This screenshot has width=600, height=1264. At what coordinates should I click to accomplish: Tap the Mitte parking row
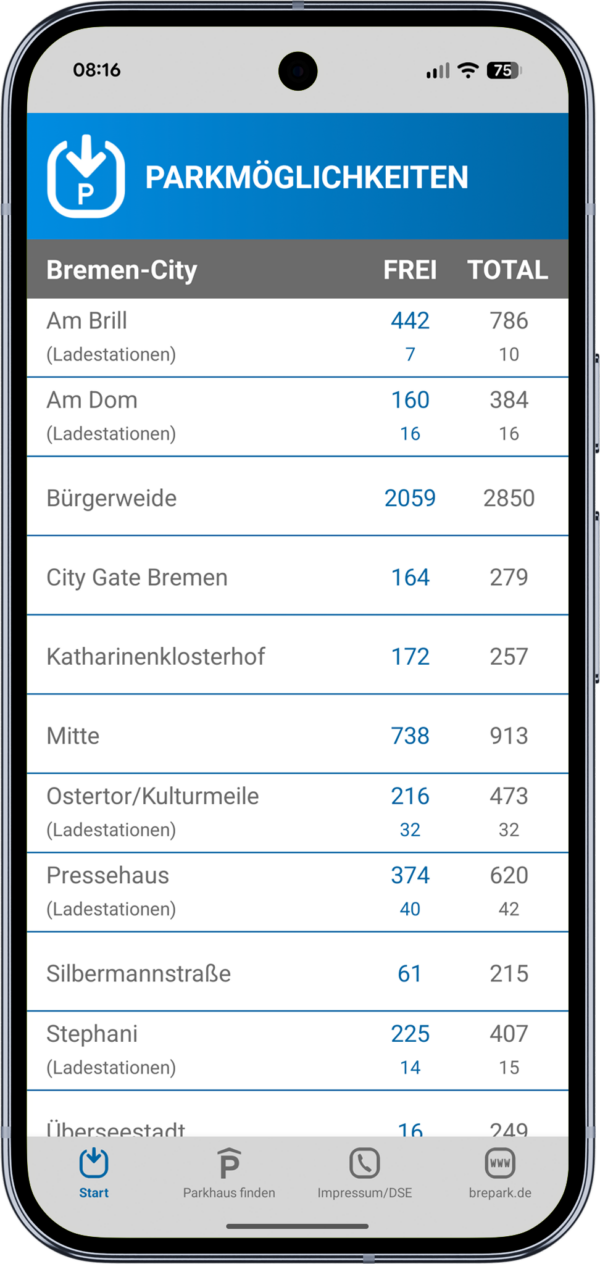[x=297, y=735]
